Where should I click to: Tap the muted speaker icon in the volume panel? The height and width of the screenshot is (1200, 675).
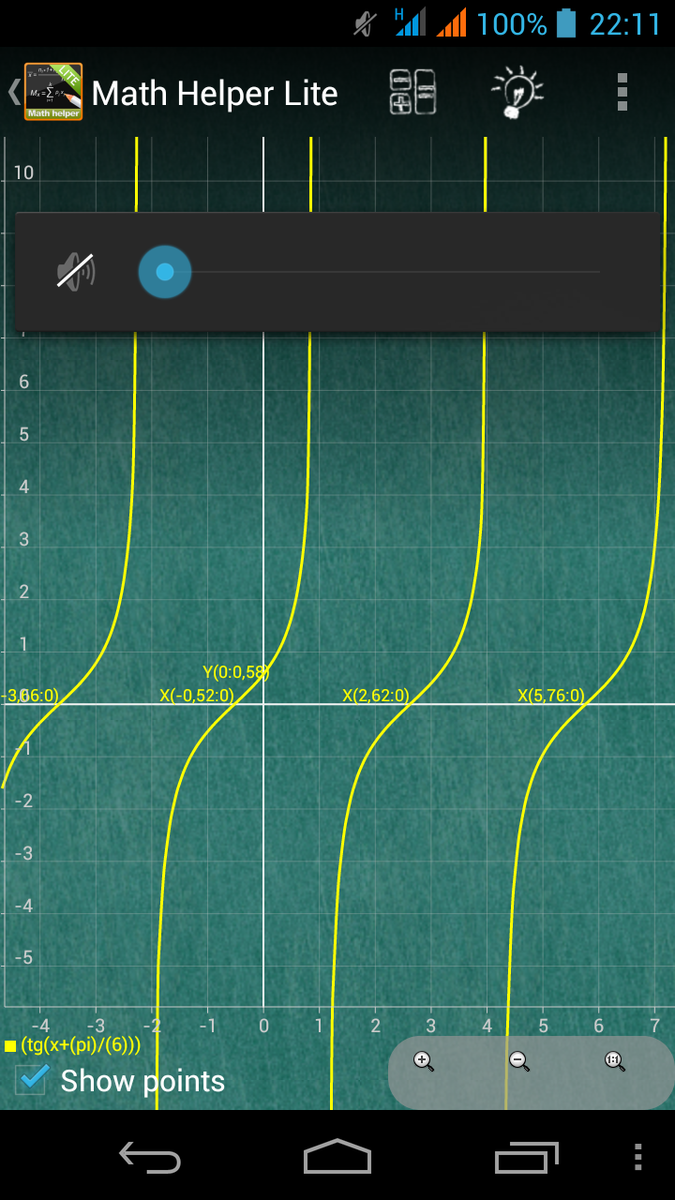pyautogui.click(x=75, y=272)
